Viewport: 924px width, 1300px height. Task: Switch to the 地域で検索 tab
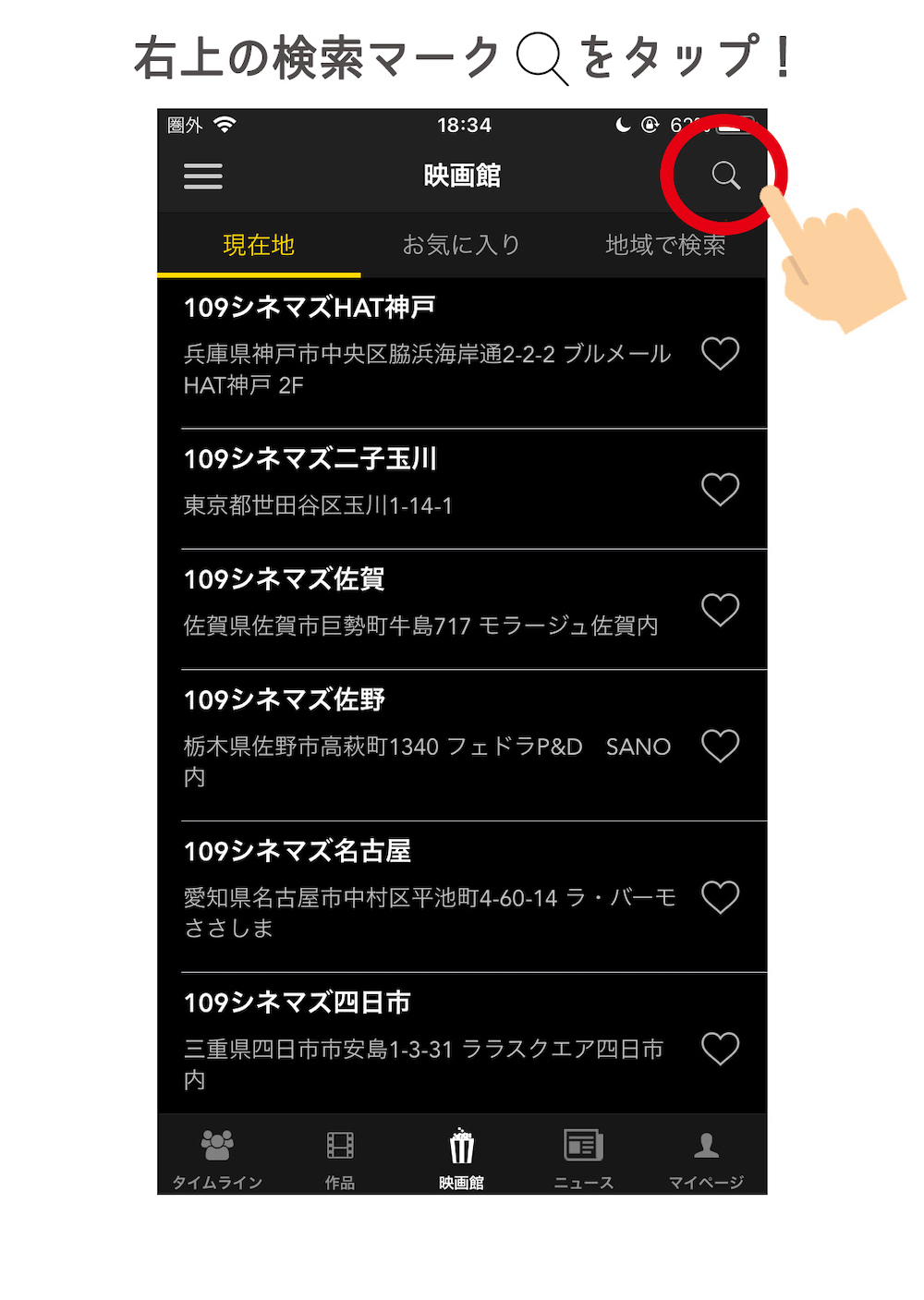pos(665,245)
